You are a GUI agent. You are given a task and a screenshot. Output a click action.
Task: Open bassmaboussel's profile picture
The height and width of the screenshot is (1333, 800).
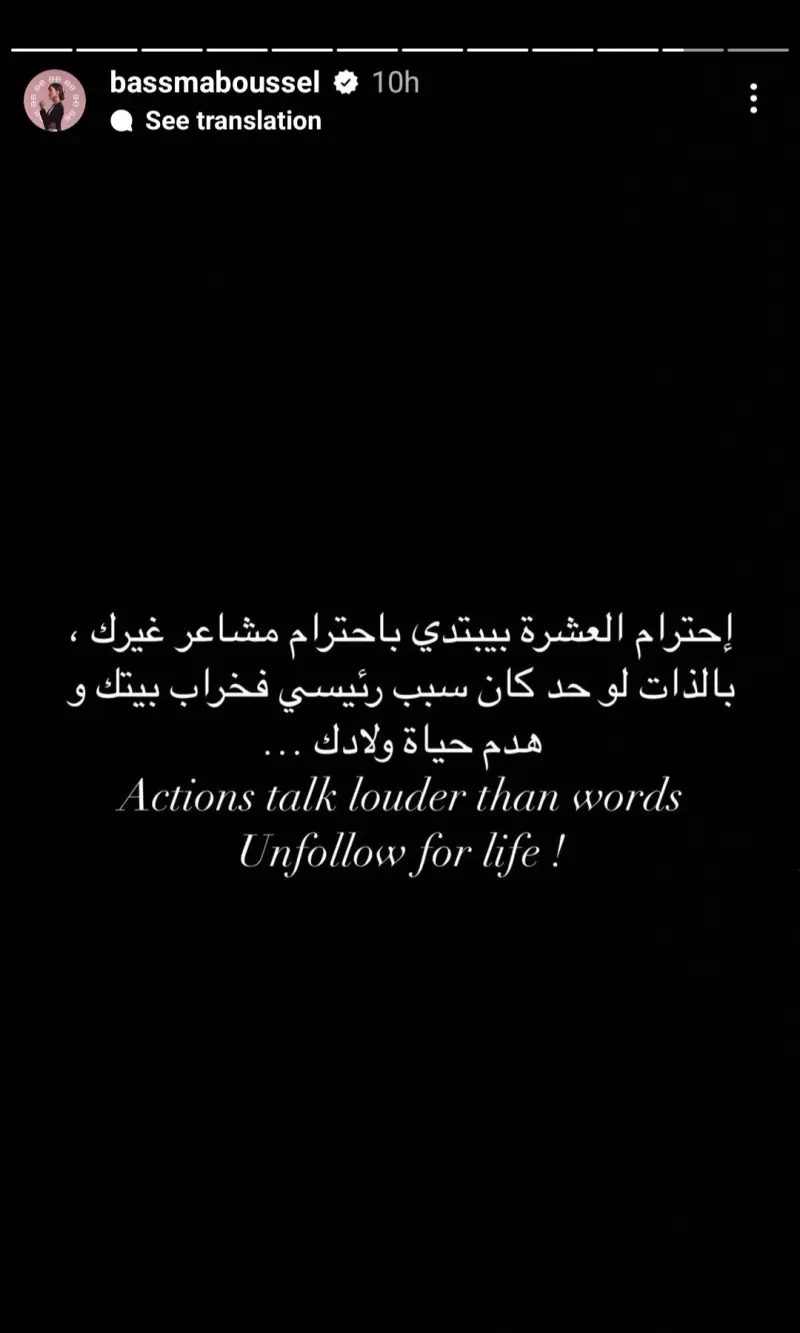55,101
